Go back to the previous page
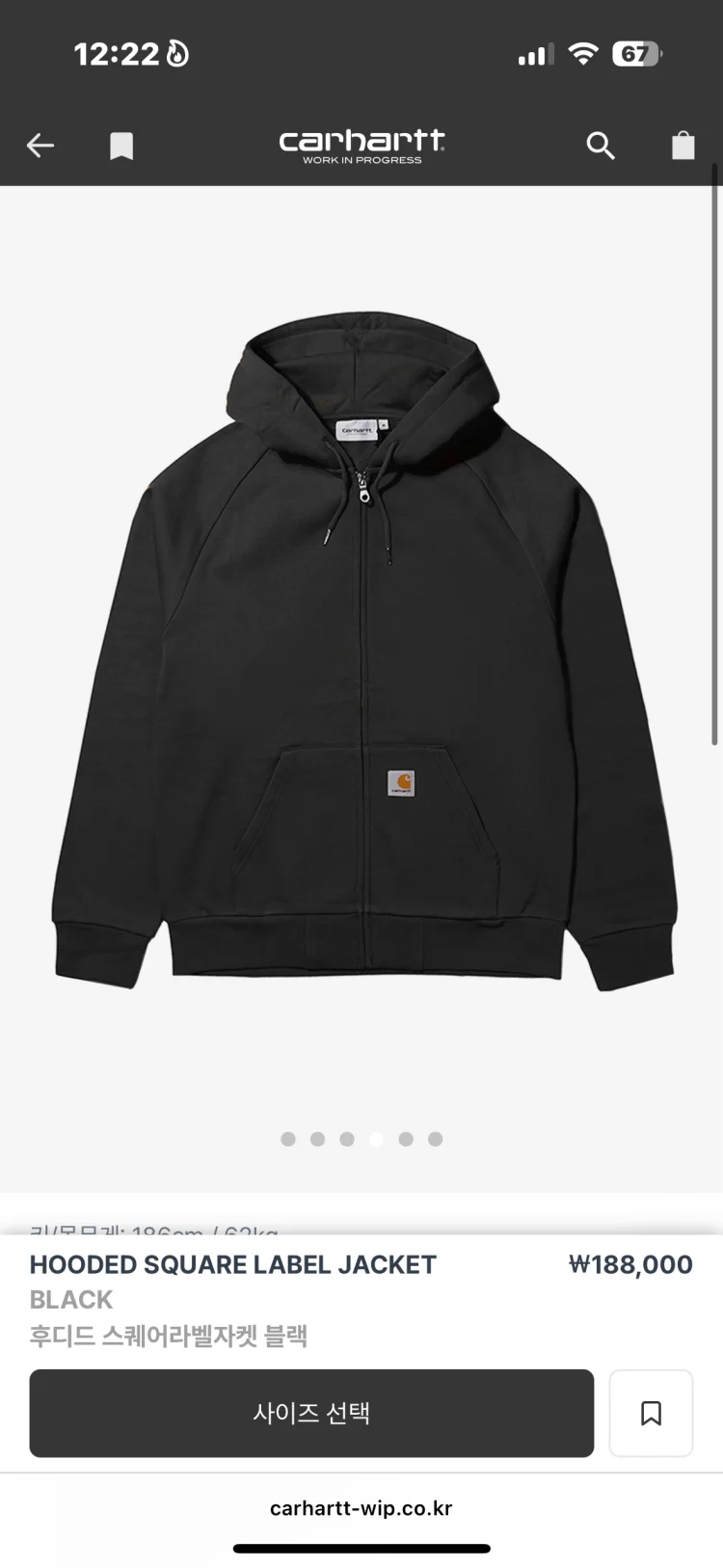This screenshot has height=1568, width=723. 40,146
